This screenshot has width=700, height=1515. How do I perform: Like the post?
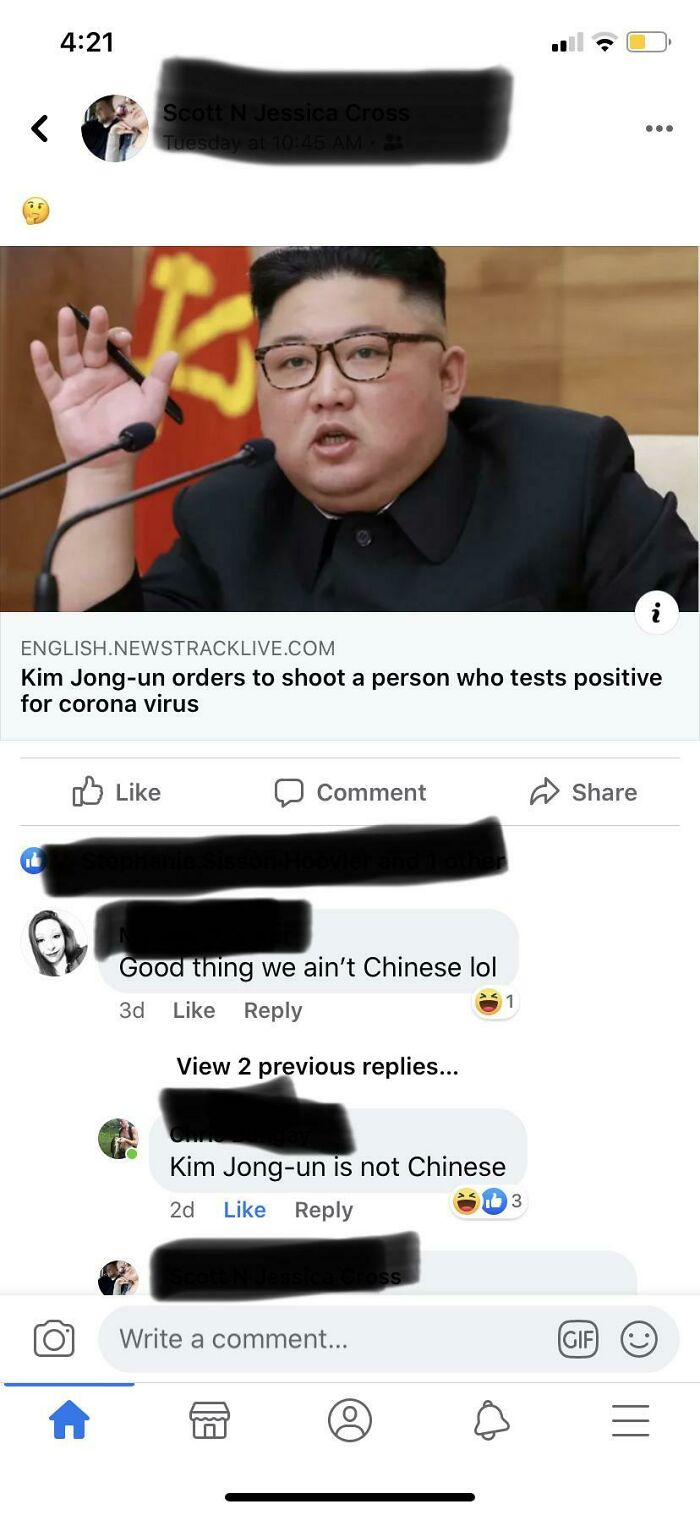[116, 792]
